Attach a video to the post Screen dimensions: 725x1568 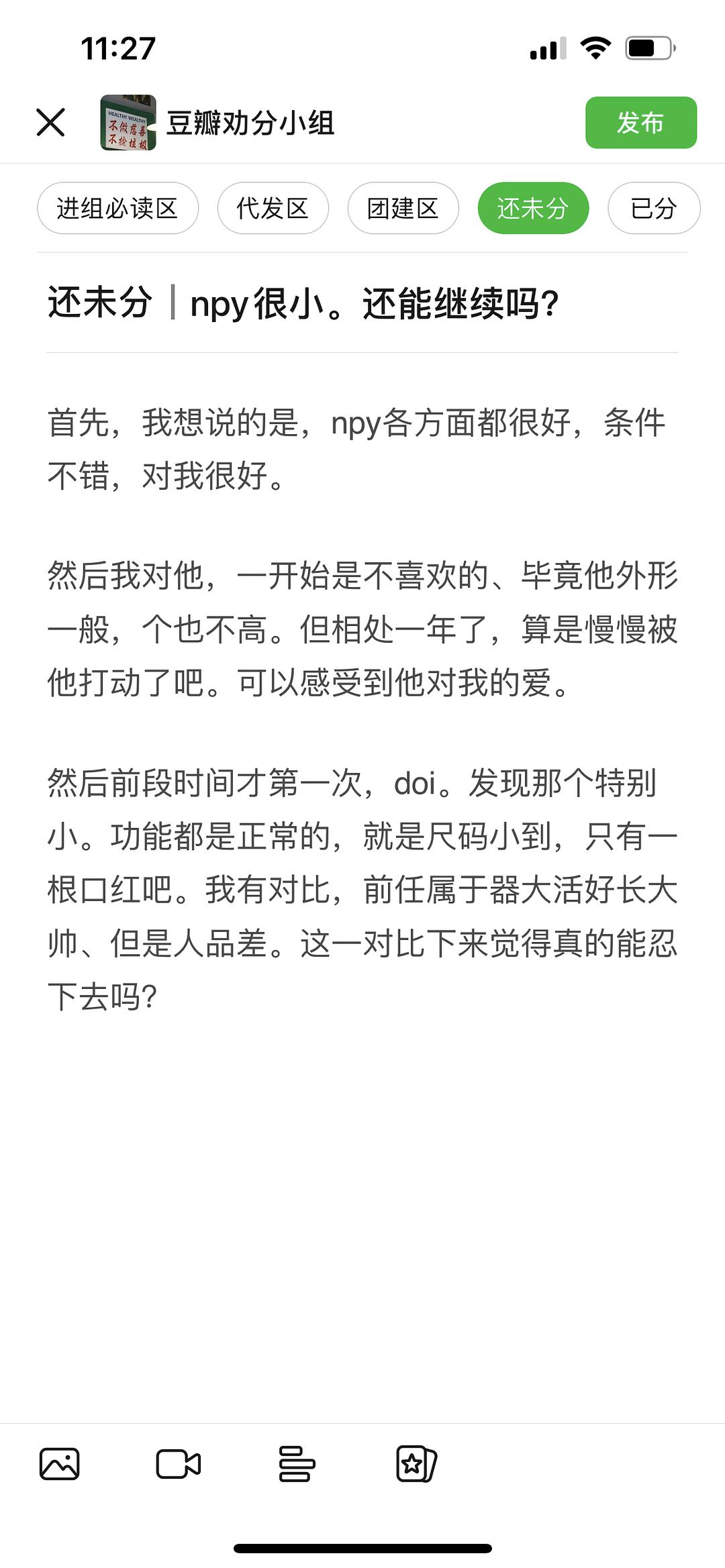(x=179, y=1463)
